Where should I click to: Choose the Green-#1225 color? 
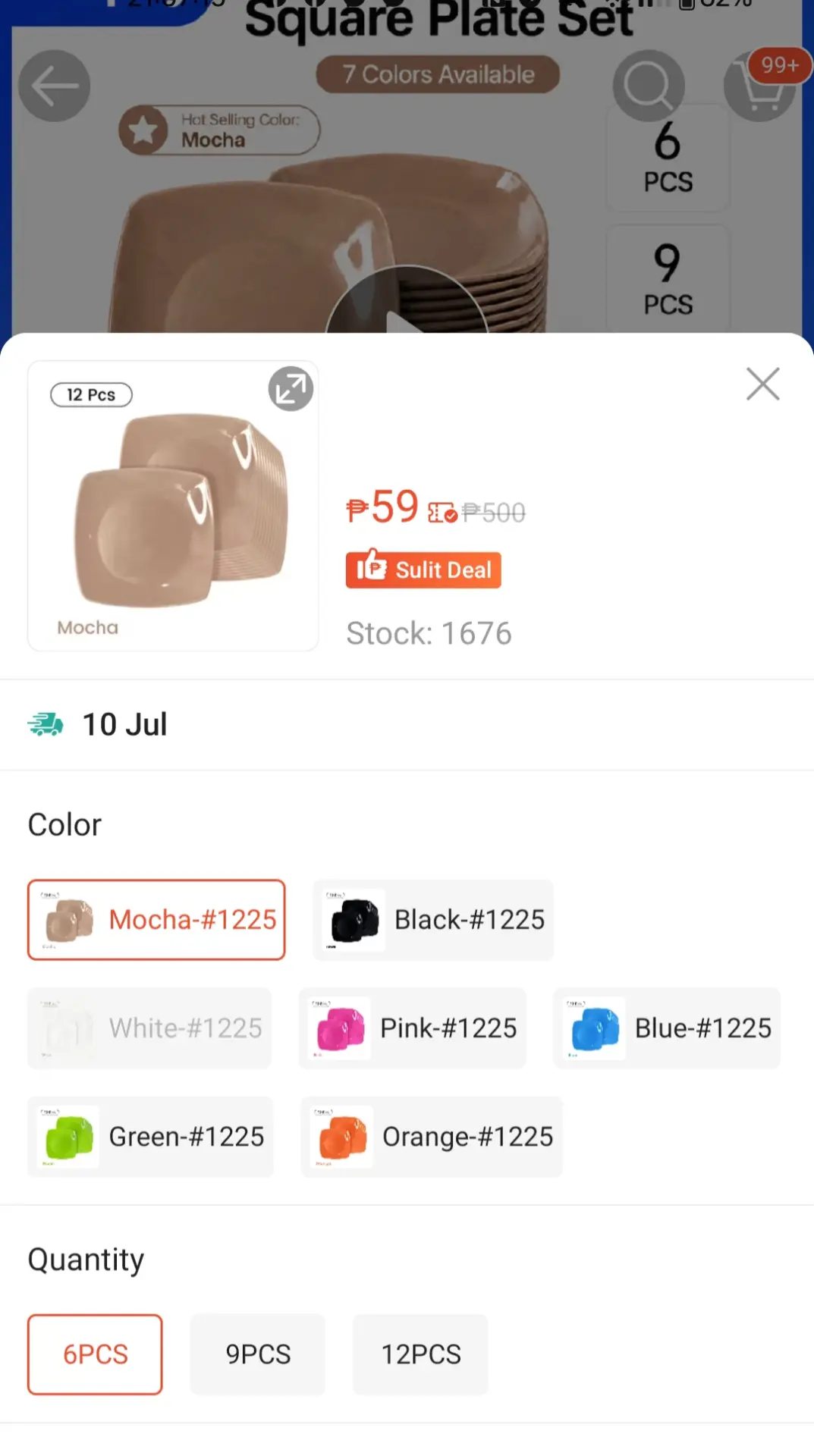(150, 1137)
